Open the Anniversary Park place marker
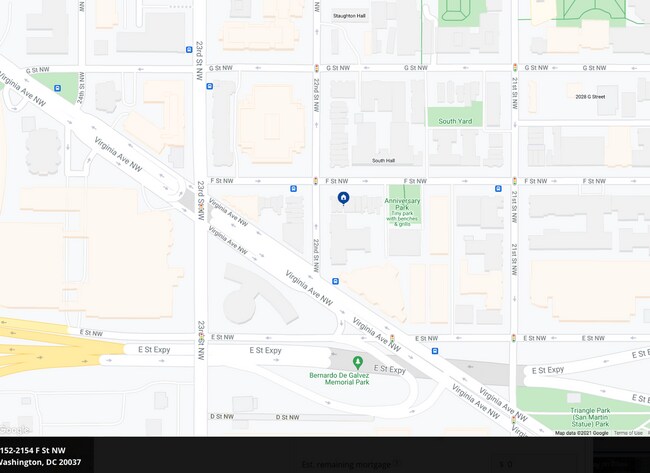650x473 pixels. (x=405, y=189)
